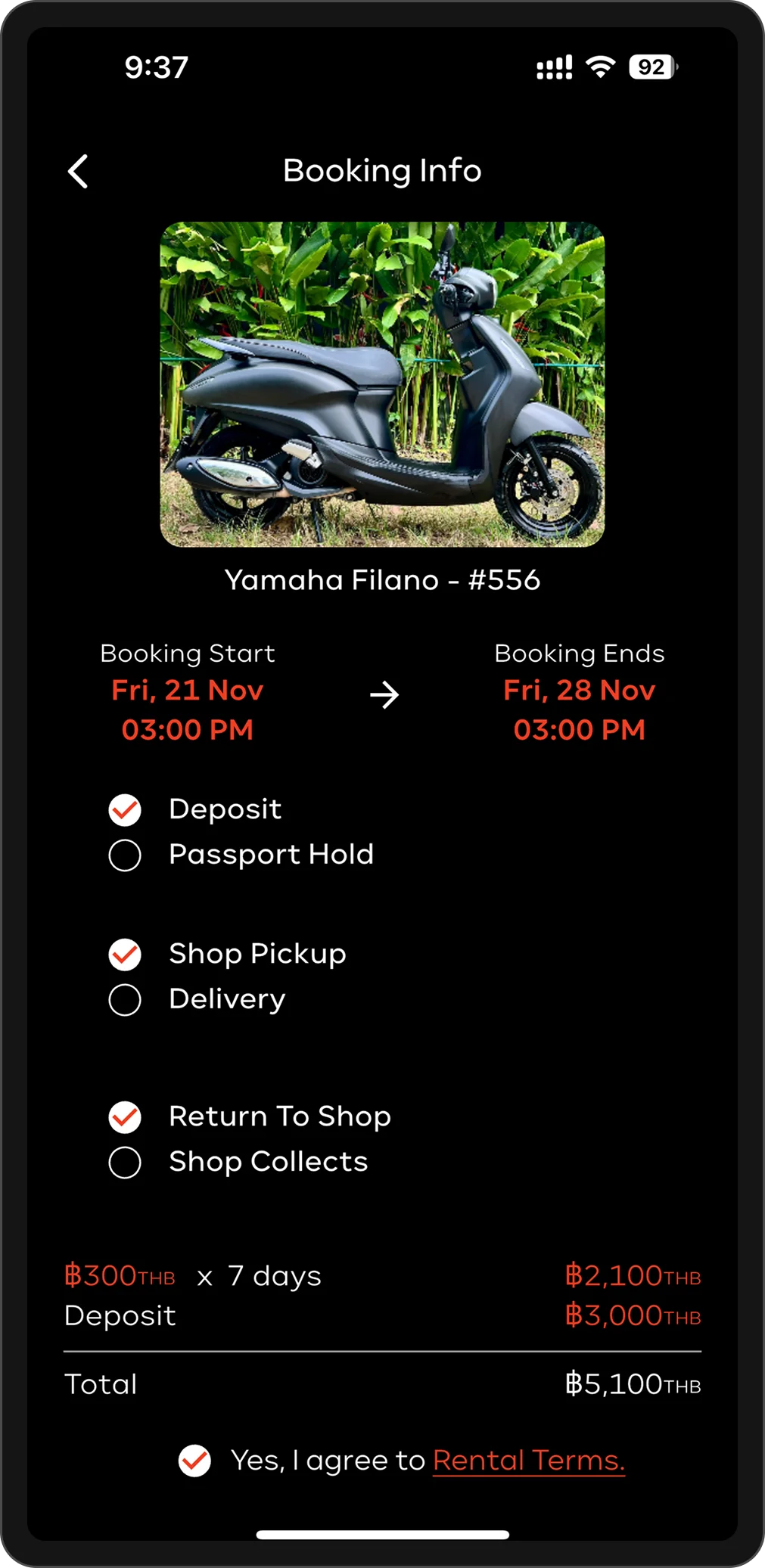765x1568 pixels.
Task: Choose Passport Hold instead of deposit
Action: coord(125,855)
